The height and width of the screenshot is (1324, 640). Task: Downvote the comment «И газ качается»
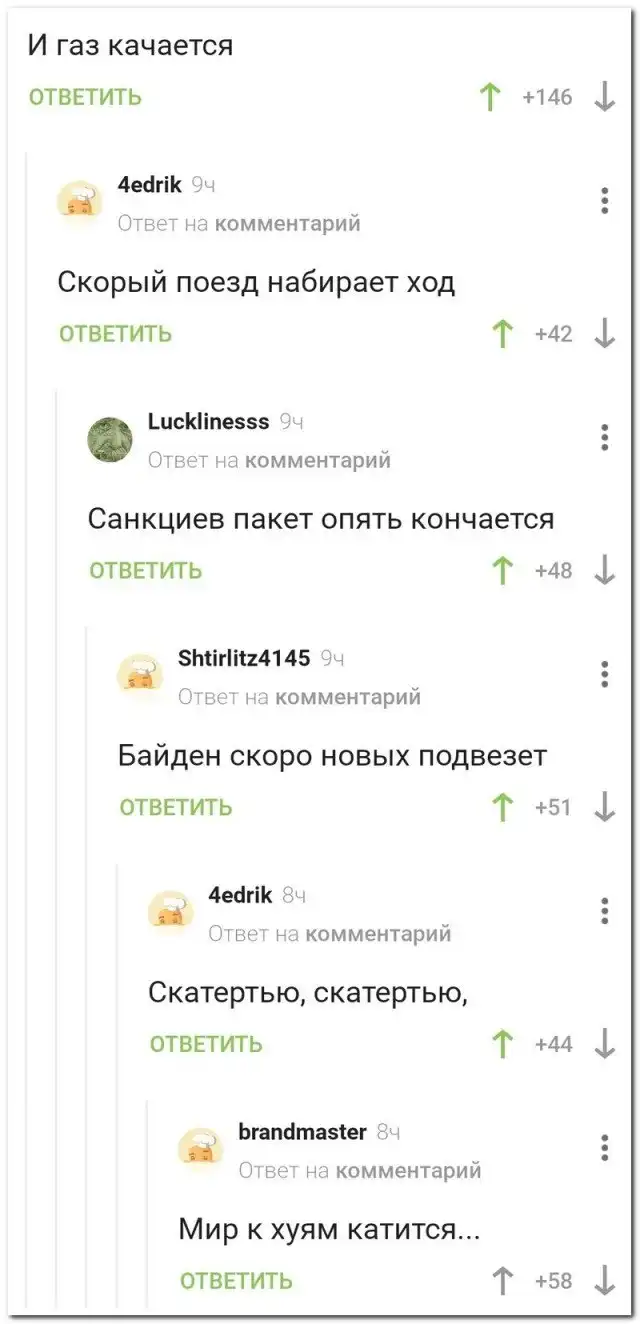[x=604, y=97]
